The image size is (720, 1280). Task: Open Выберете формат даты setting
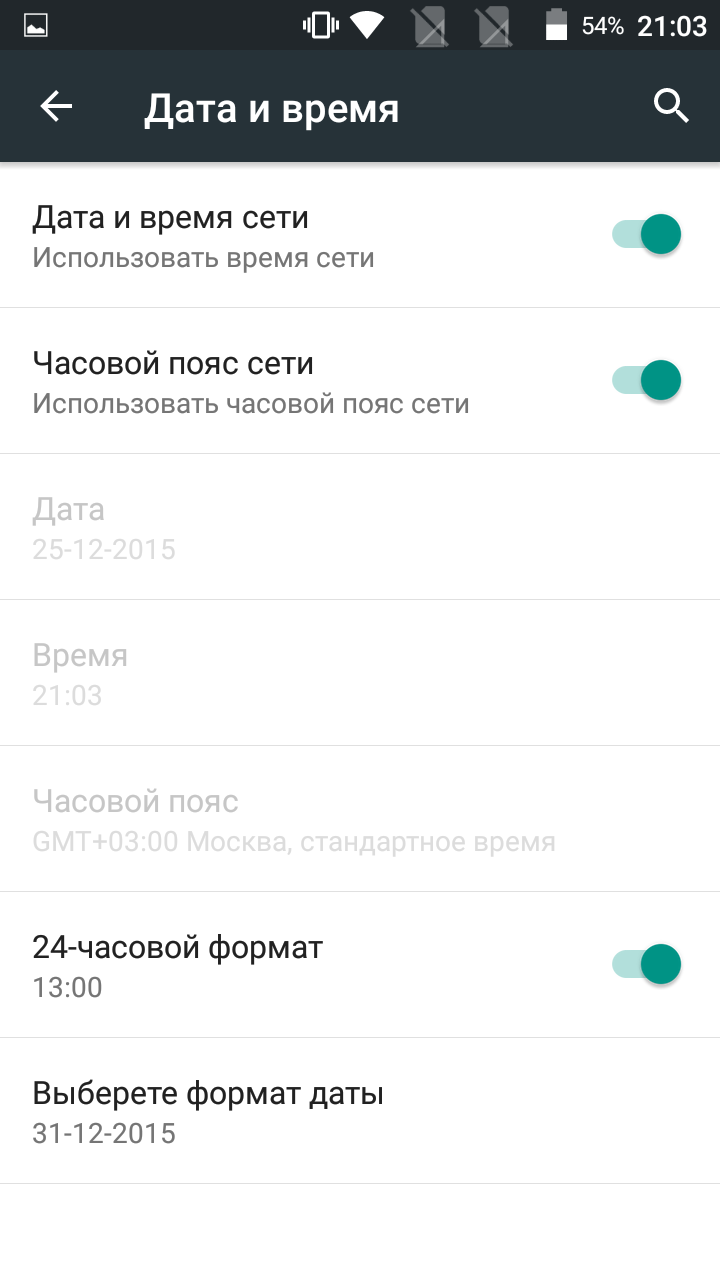360,1111
